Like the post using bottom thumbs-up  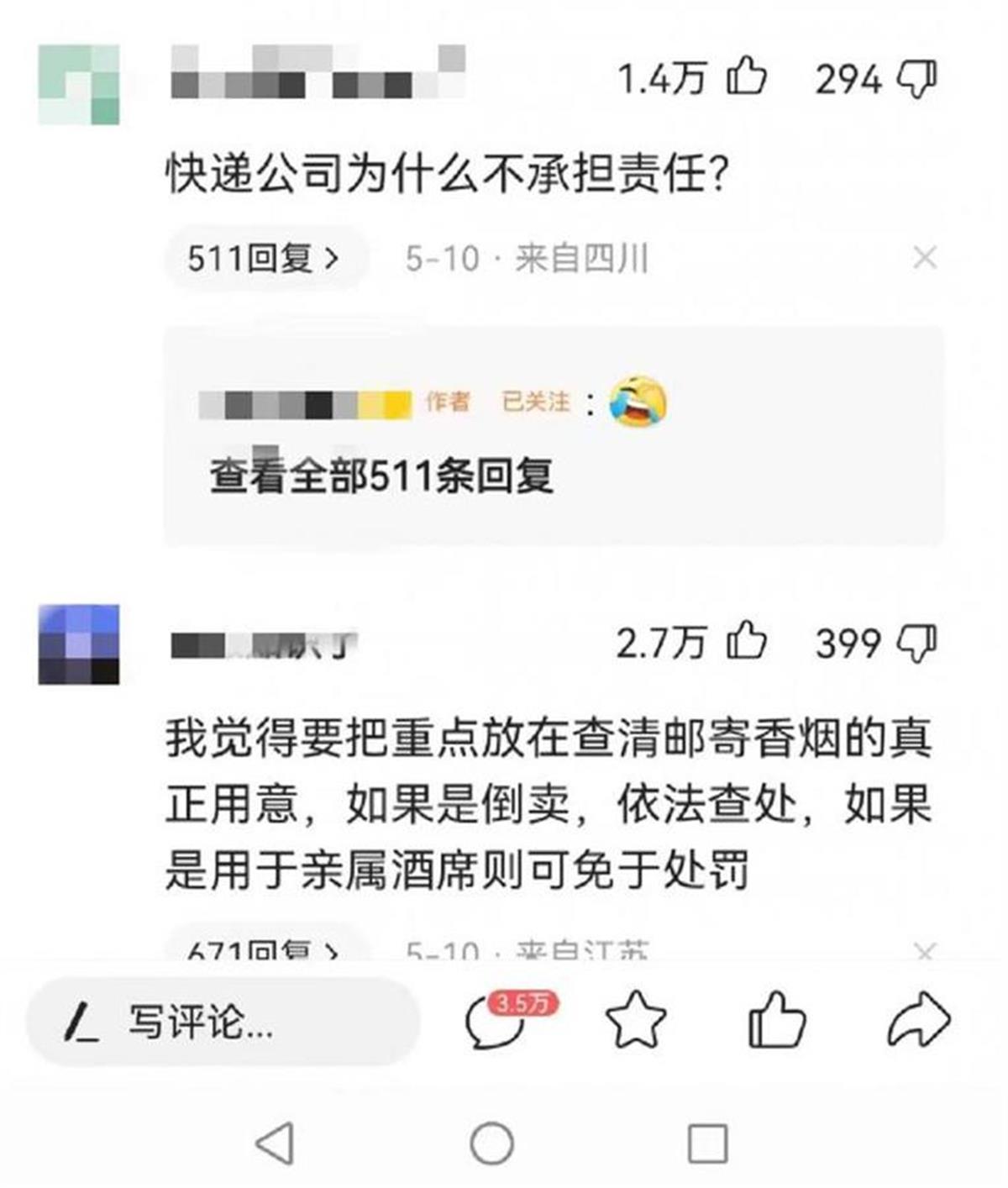(x=776, y=1021)
